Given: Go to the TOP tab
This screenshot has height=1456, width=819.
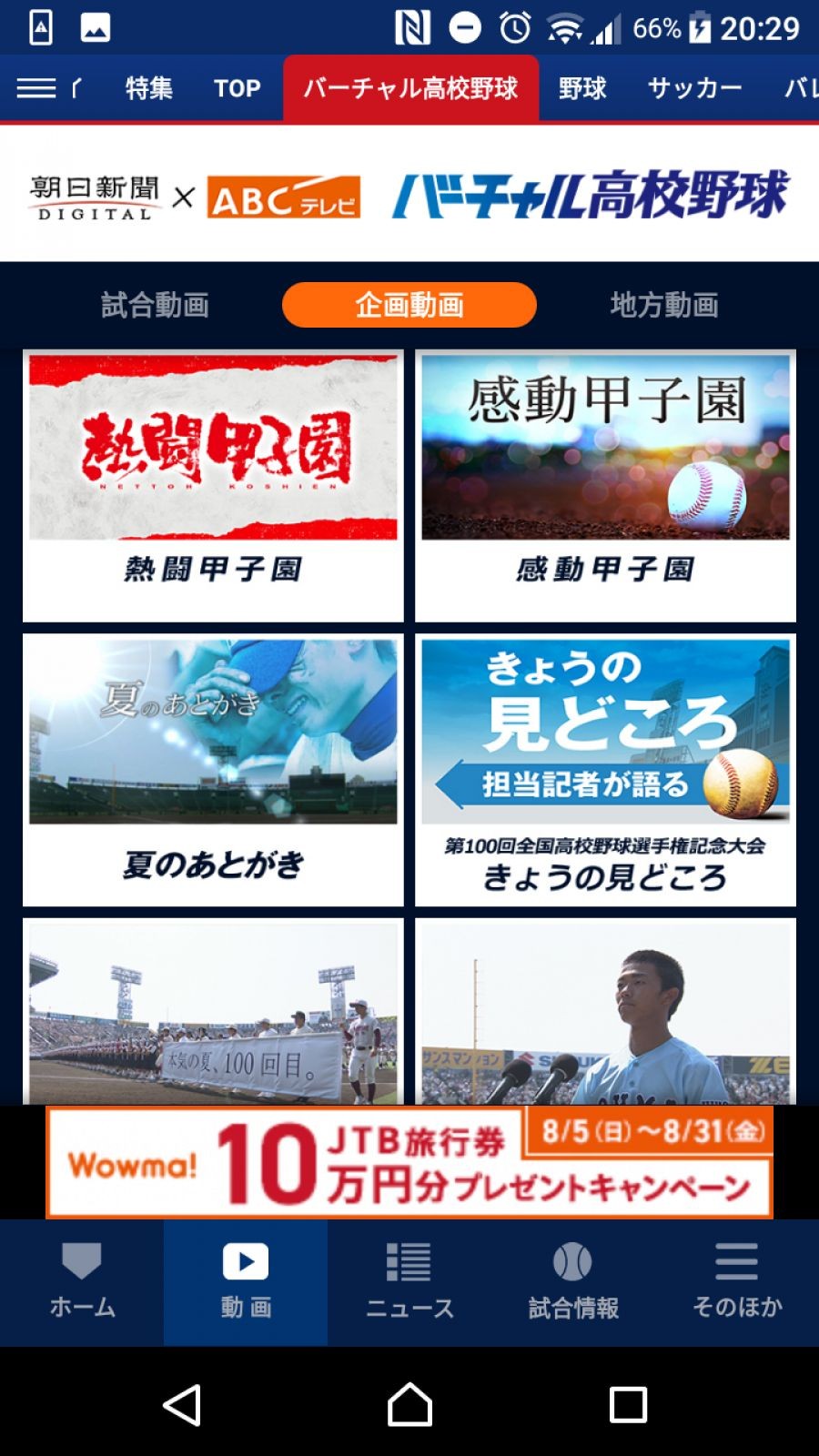Looking at the screenshot, I should (237, 88).
